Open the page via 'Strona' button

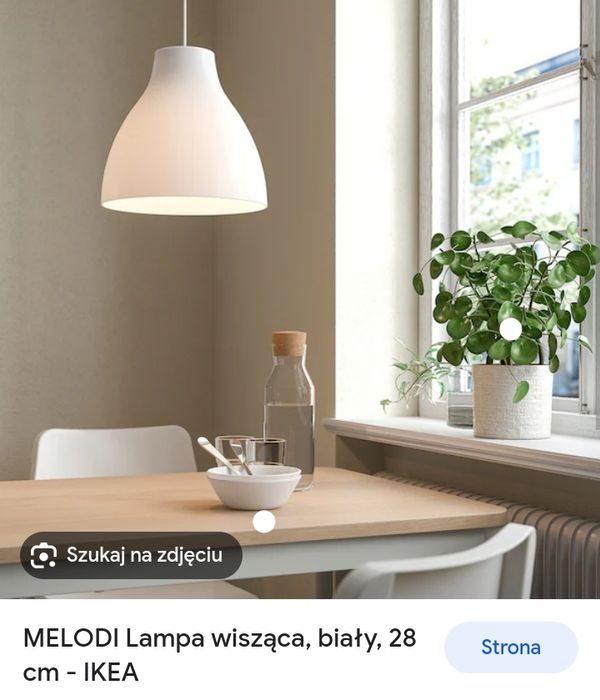click(510, 647)
